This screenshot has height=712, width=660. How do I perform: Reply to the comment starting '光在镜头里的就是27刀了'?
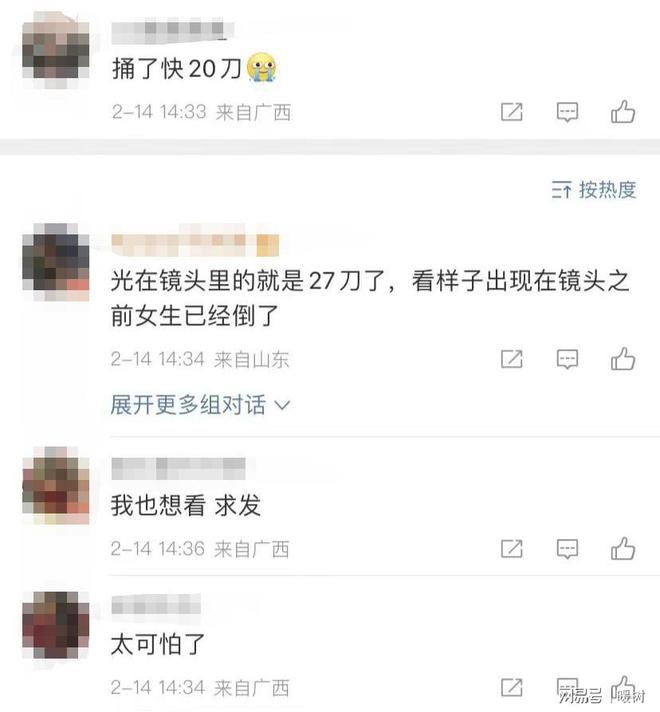point(567,358)
